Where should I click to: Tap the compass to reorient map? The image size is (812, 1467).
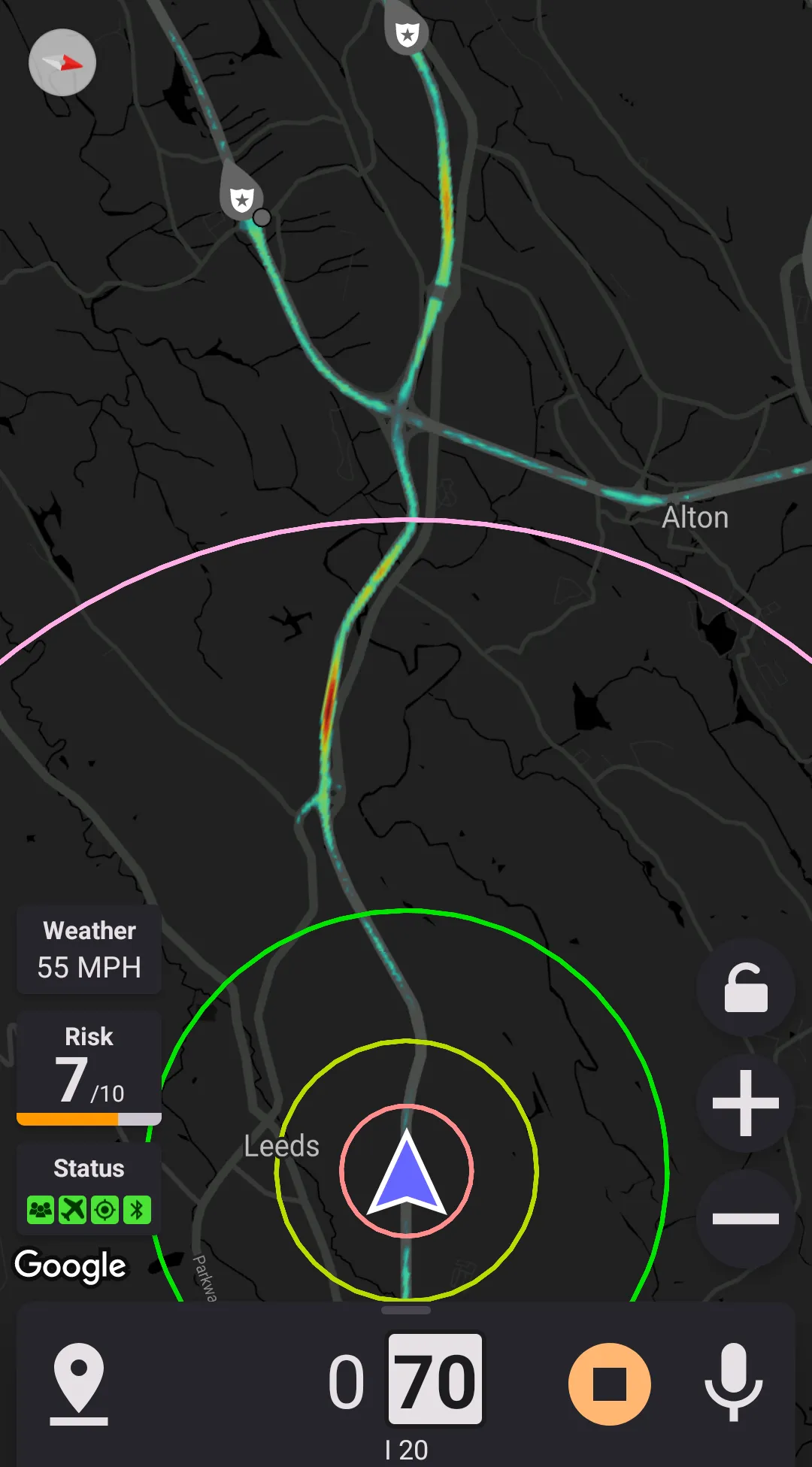coord(62,62)
